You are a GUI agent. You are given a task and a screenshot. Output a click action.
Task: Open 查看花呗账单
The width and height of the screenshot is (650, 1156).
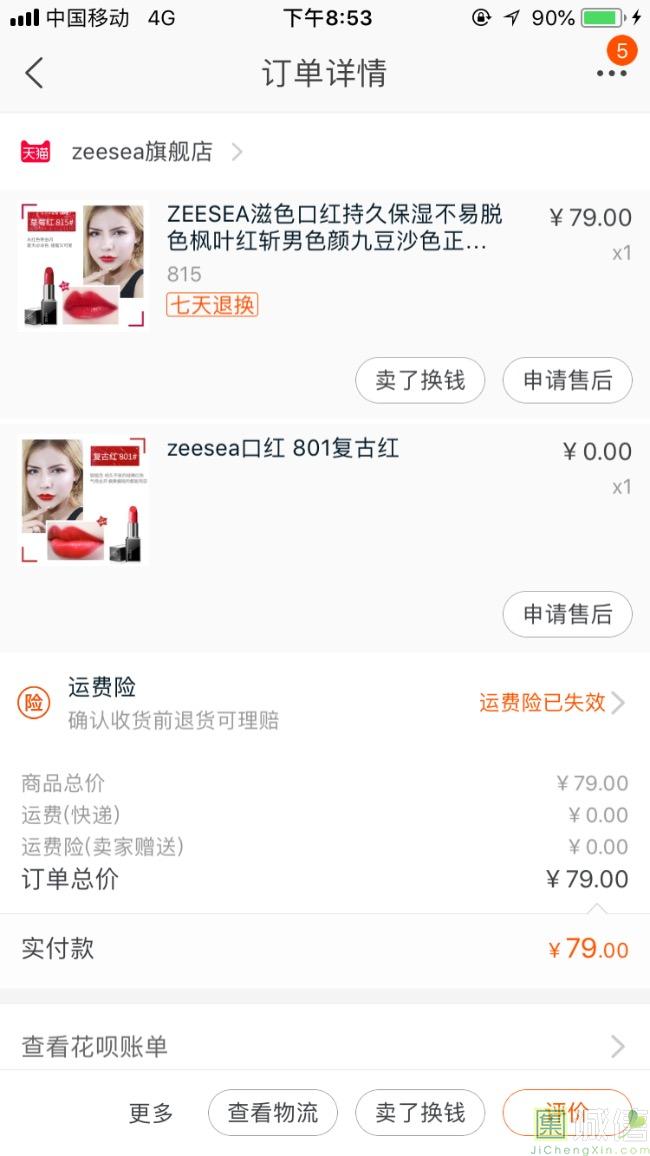click(x=325, y=1046)
